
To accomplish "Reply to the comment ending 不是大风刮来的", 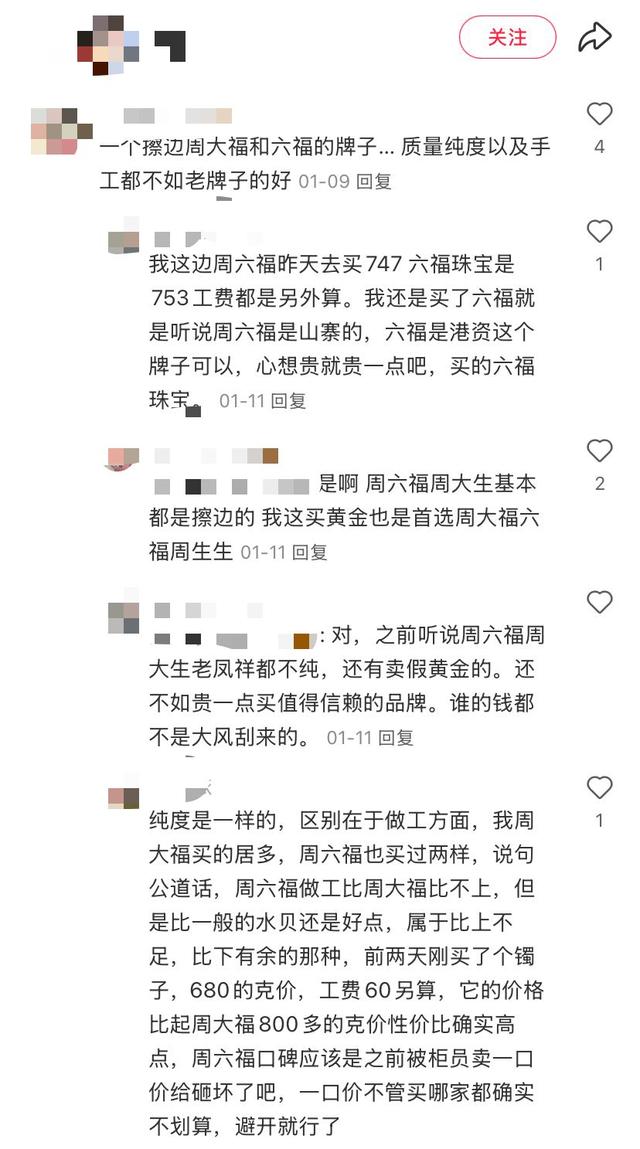I will (396, 738).
